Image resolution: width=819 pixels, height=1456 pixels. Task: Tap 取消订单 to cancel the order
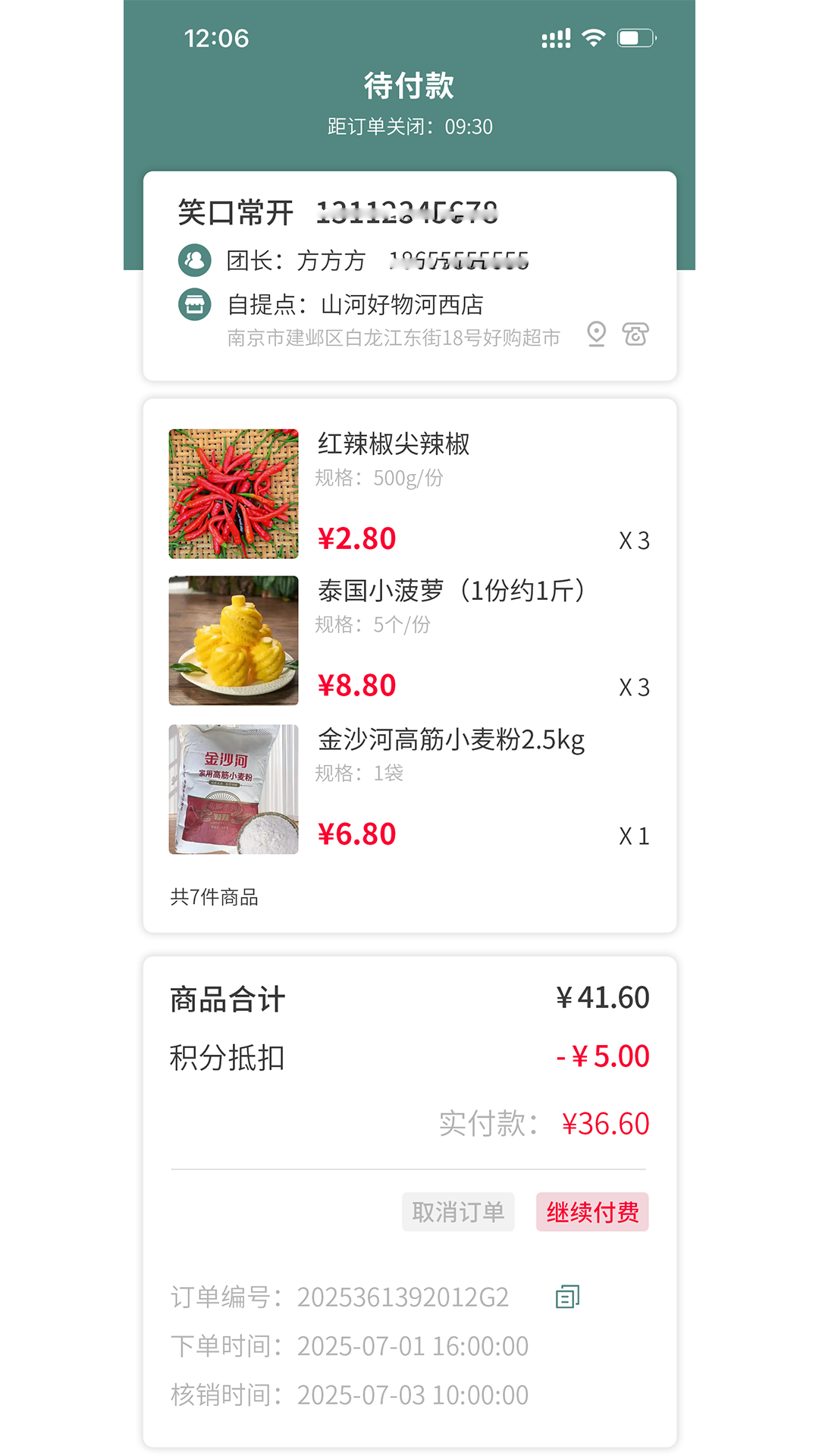(458, 1212)
